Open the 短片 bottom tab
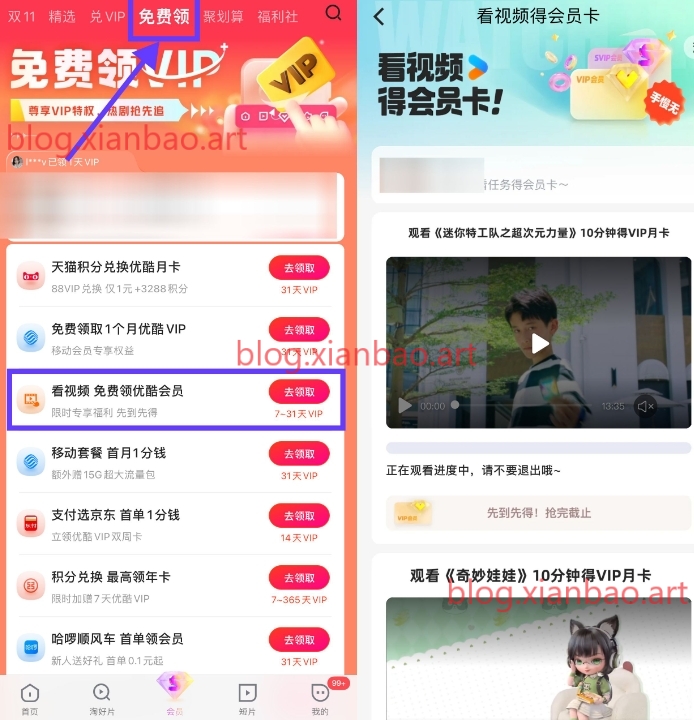This screenshot has height=720, width=694. pyautogui.click(x=247, y=697)
